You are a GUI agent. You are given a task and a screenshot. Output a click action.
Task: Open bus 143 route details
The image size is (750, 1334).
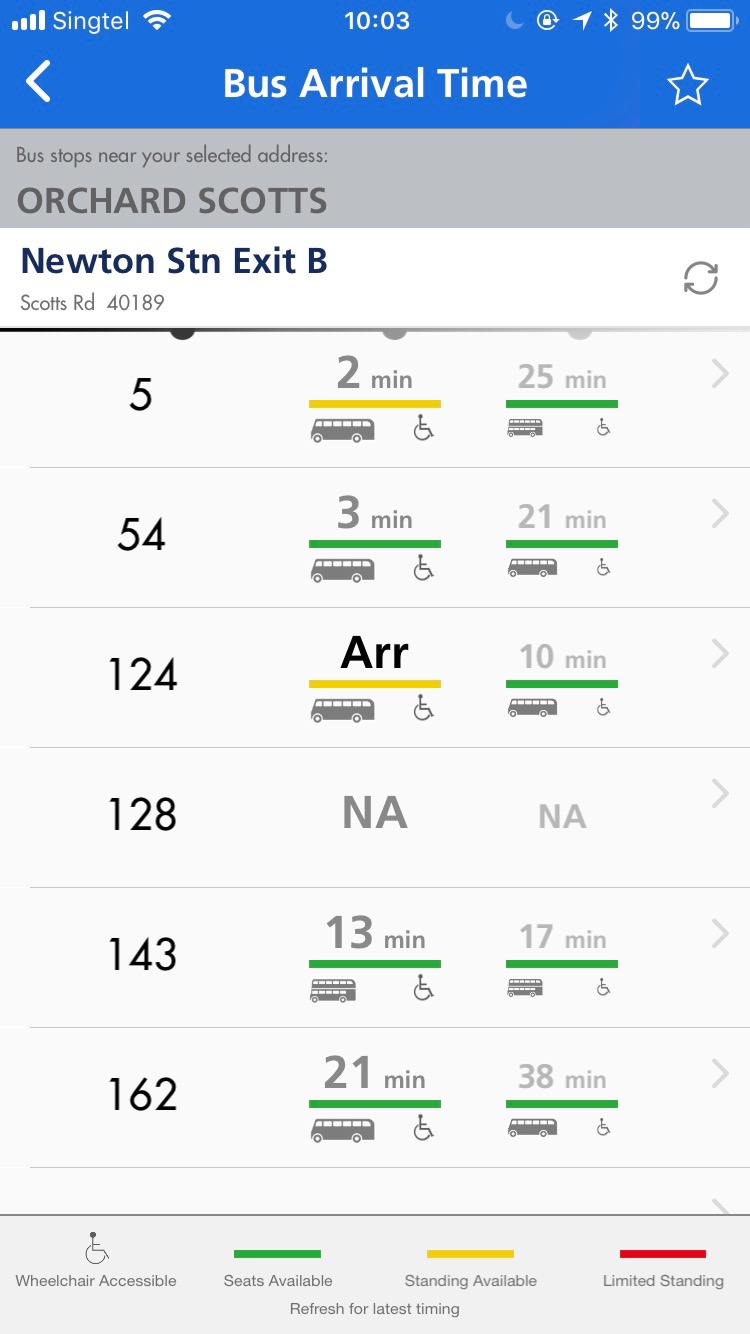click(375, 958)
